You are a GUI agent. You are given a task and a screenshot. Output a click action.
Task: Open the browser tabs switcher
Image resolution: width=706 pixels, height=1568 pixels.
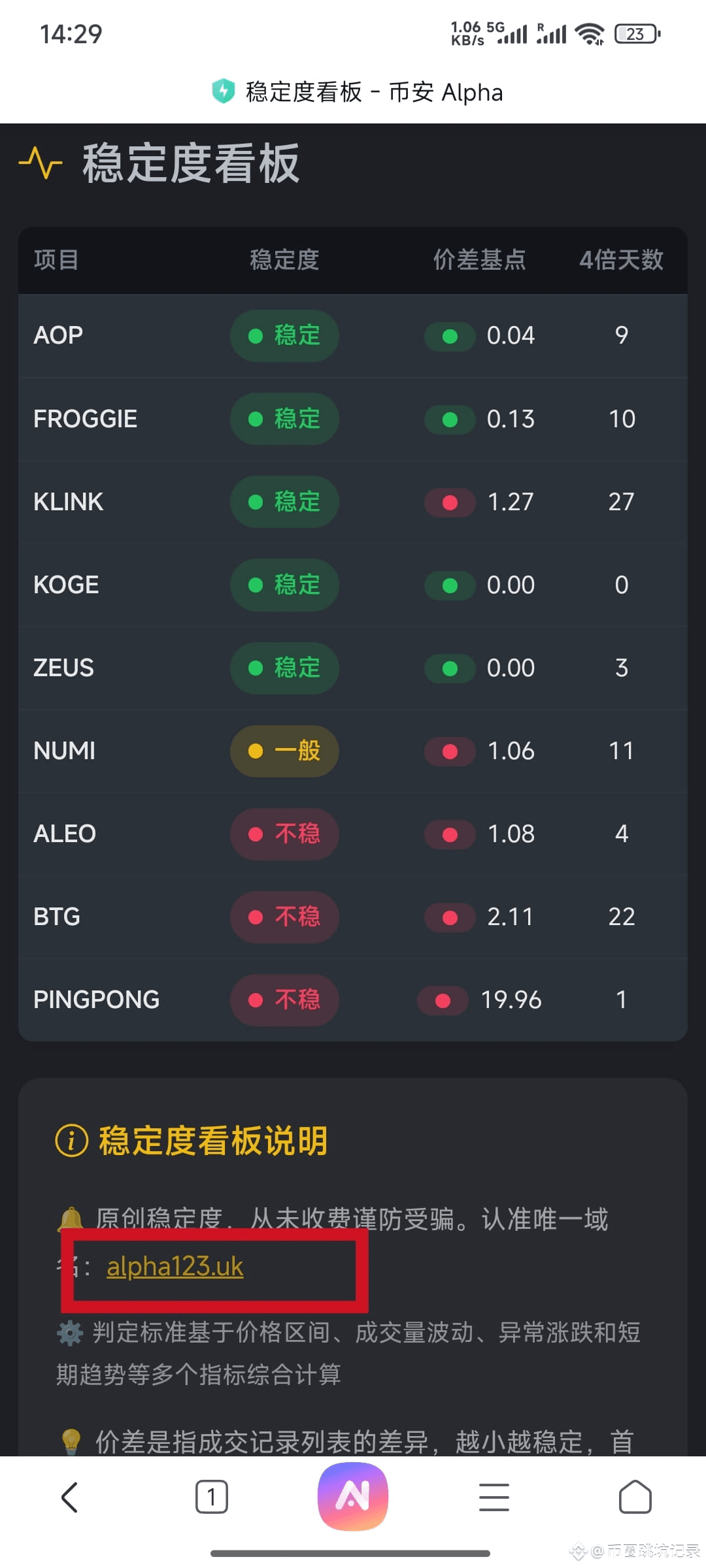coord(211,1497)
